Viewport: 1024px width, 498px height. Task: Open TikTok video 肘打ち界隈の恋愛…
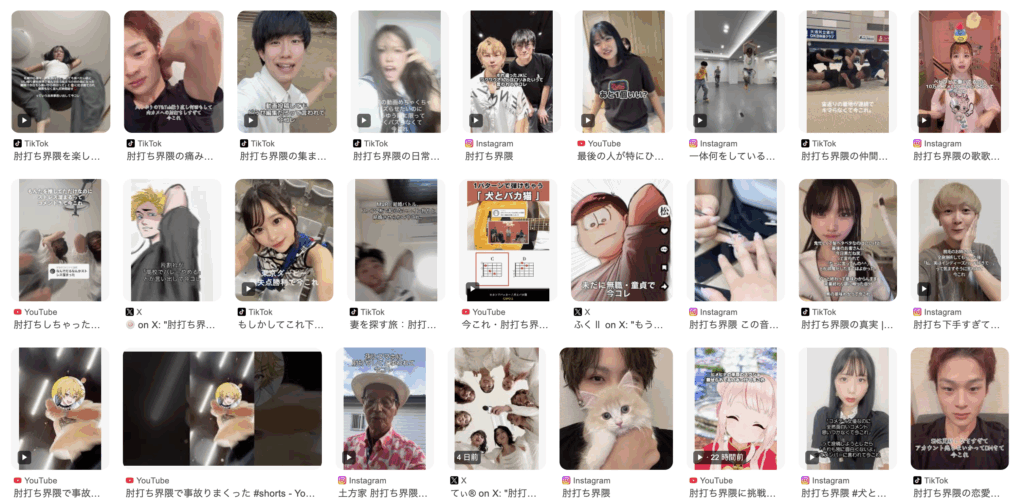pos(960,409)
